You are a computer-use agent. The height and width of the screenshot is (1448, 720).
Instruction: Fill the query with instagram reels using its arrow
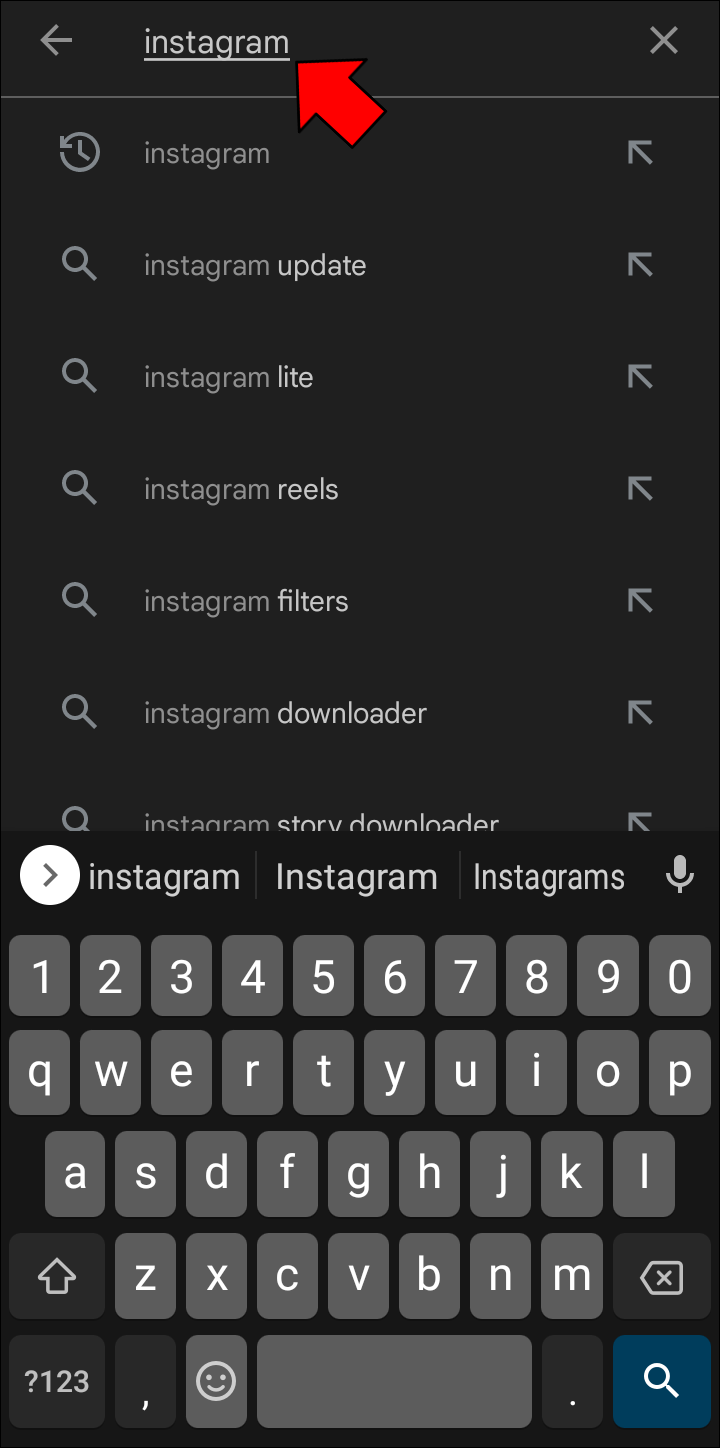click(639, 489)
